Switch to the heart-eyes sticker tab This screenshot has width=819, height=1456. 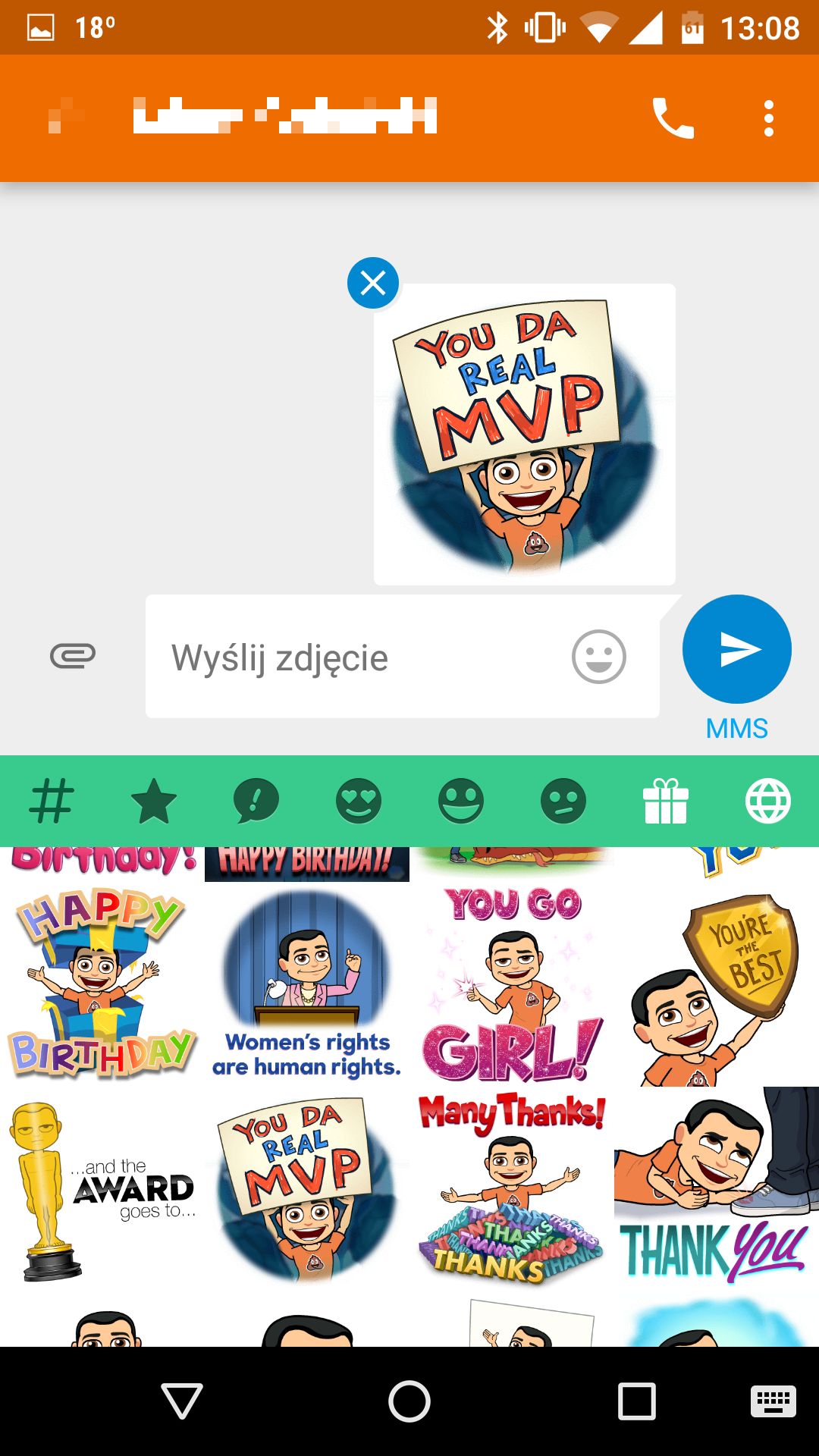(x=359, y=801)
